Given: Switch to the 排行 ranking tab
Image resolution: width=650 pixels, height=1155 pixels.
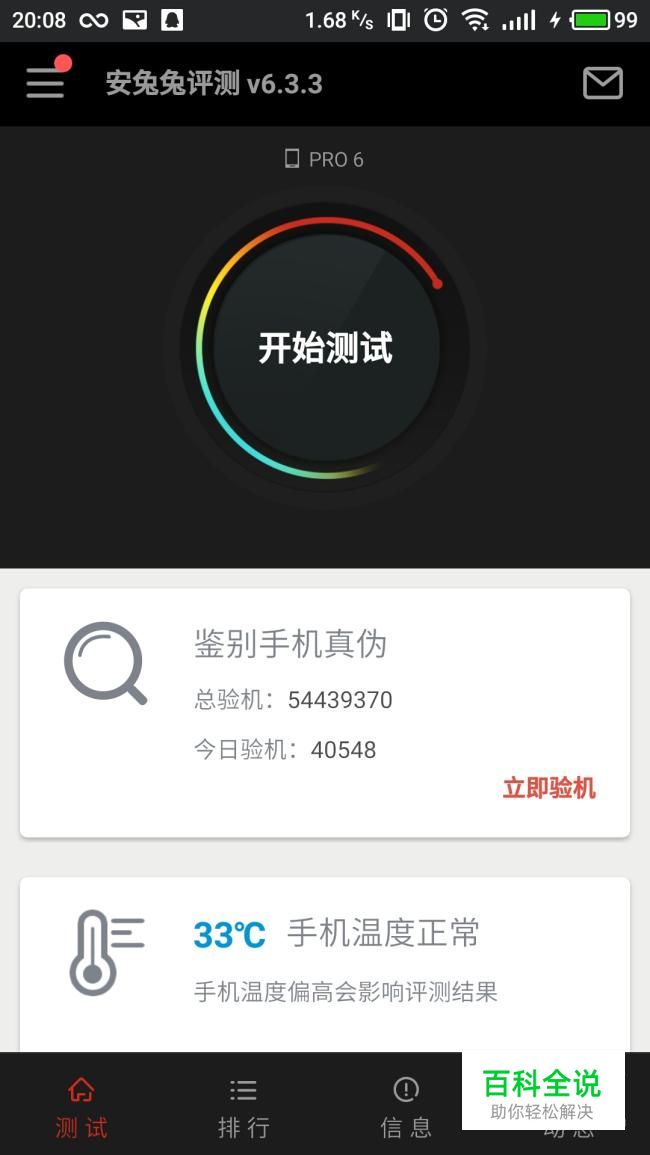Looking at the screenshot, I should (244, 1108).
